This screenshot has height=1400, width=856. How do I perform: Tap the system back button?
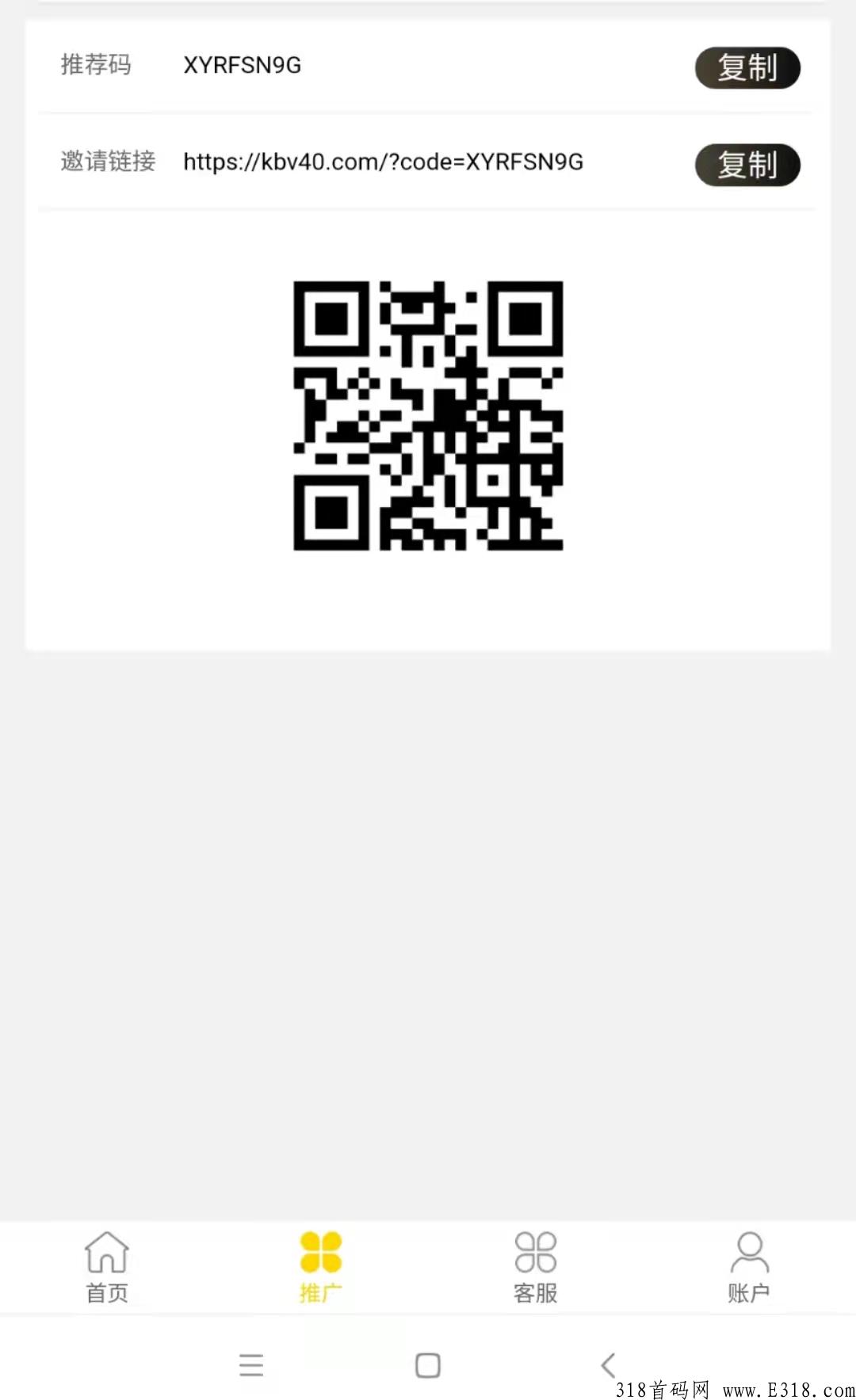608,1365
